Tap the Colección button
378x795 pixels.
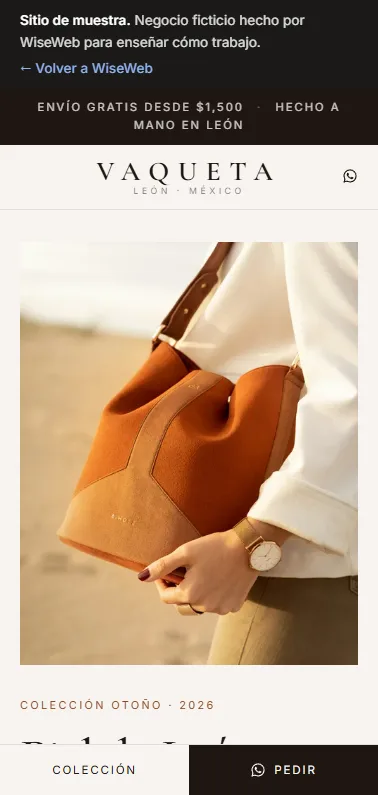(x=94, y=770)
